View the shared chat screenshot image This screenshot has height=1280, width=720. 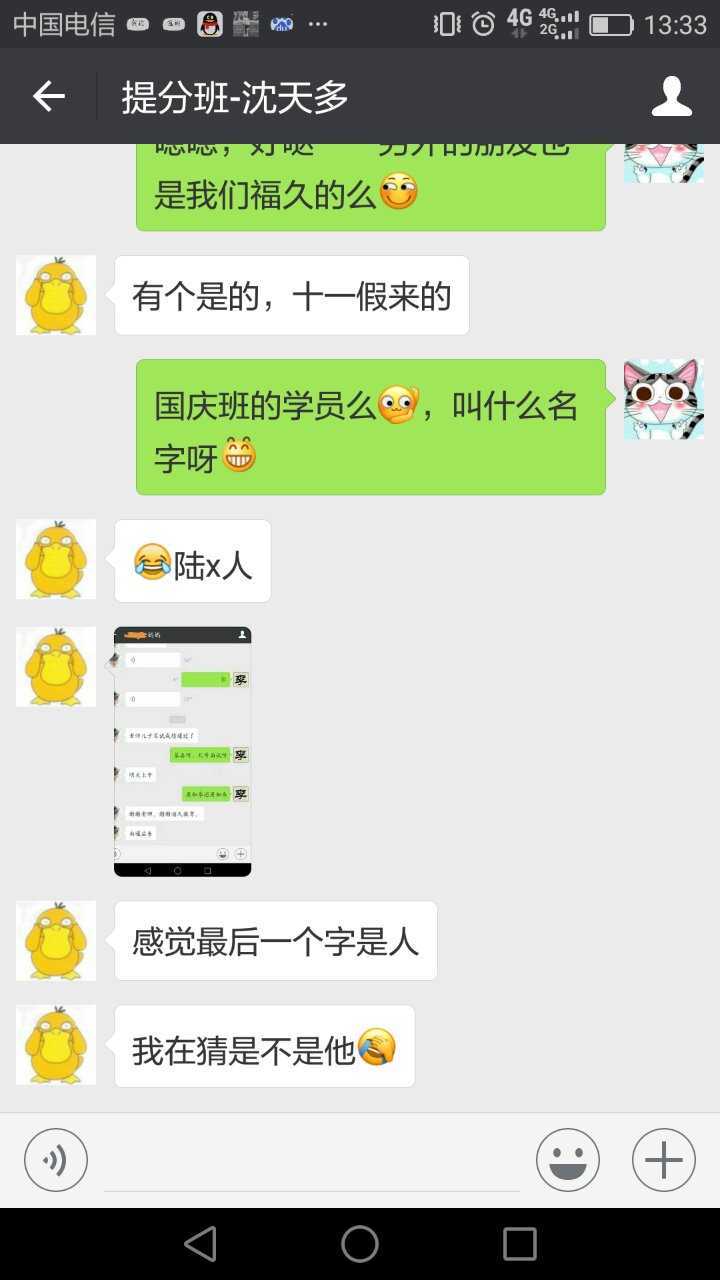pos(183,752)
